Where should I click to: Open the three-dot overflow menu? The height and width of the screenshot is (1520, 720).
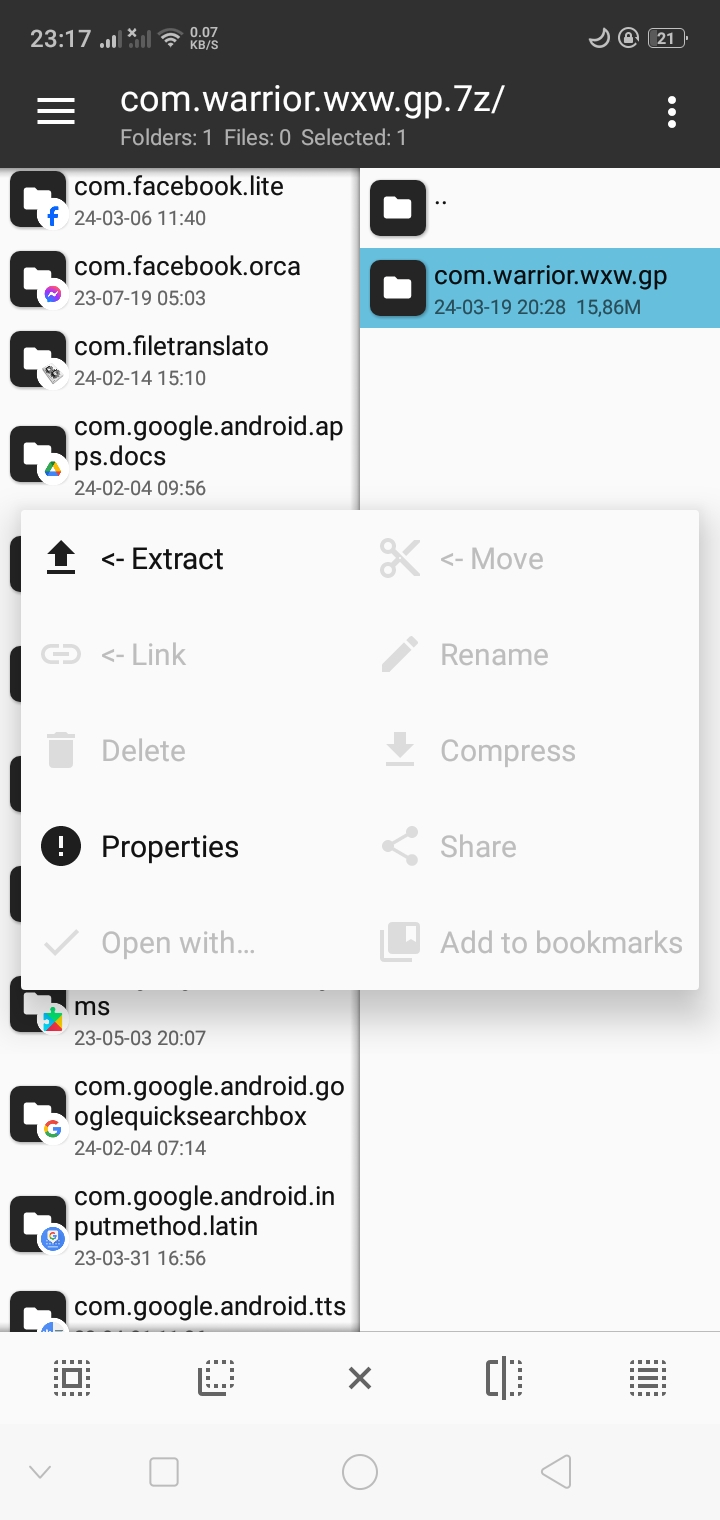672,112
